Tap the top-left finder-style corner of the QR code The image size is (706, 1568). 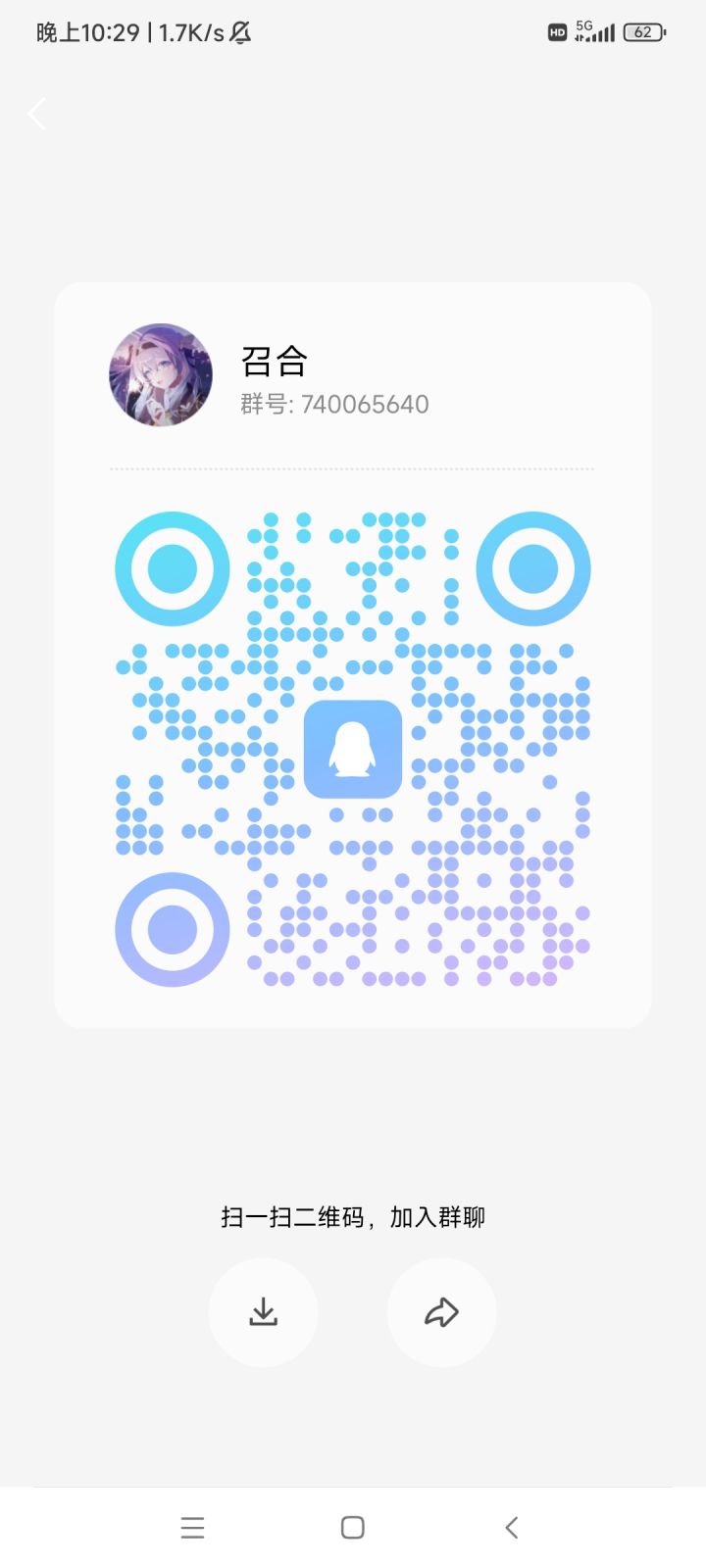[x=172, y=568]
